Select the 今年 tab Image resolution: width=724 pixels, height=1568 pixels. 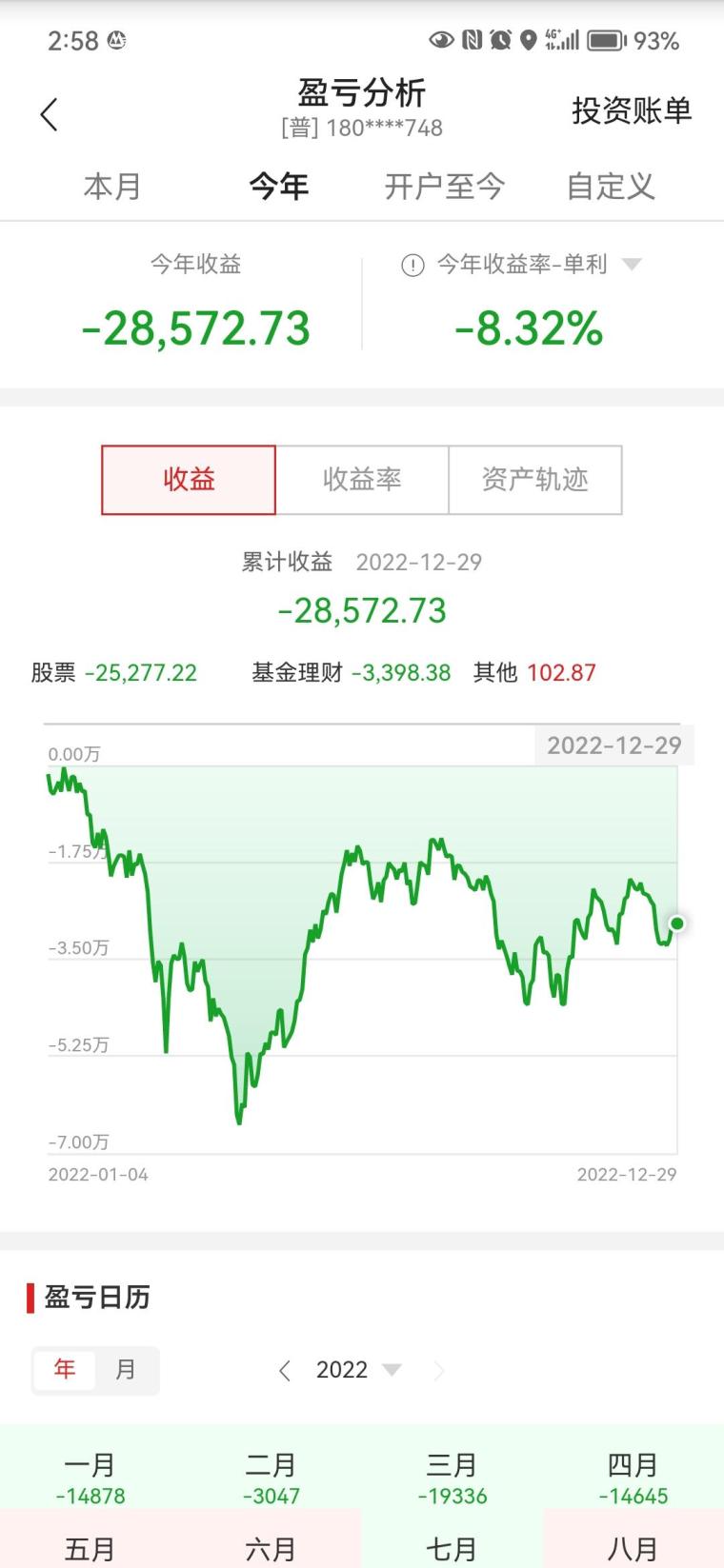coord(278,187)
